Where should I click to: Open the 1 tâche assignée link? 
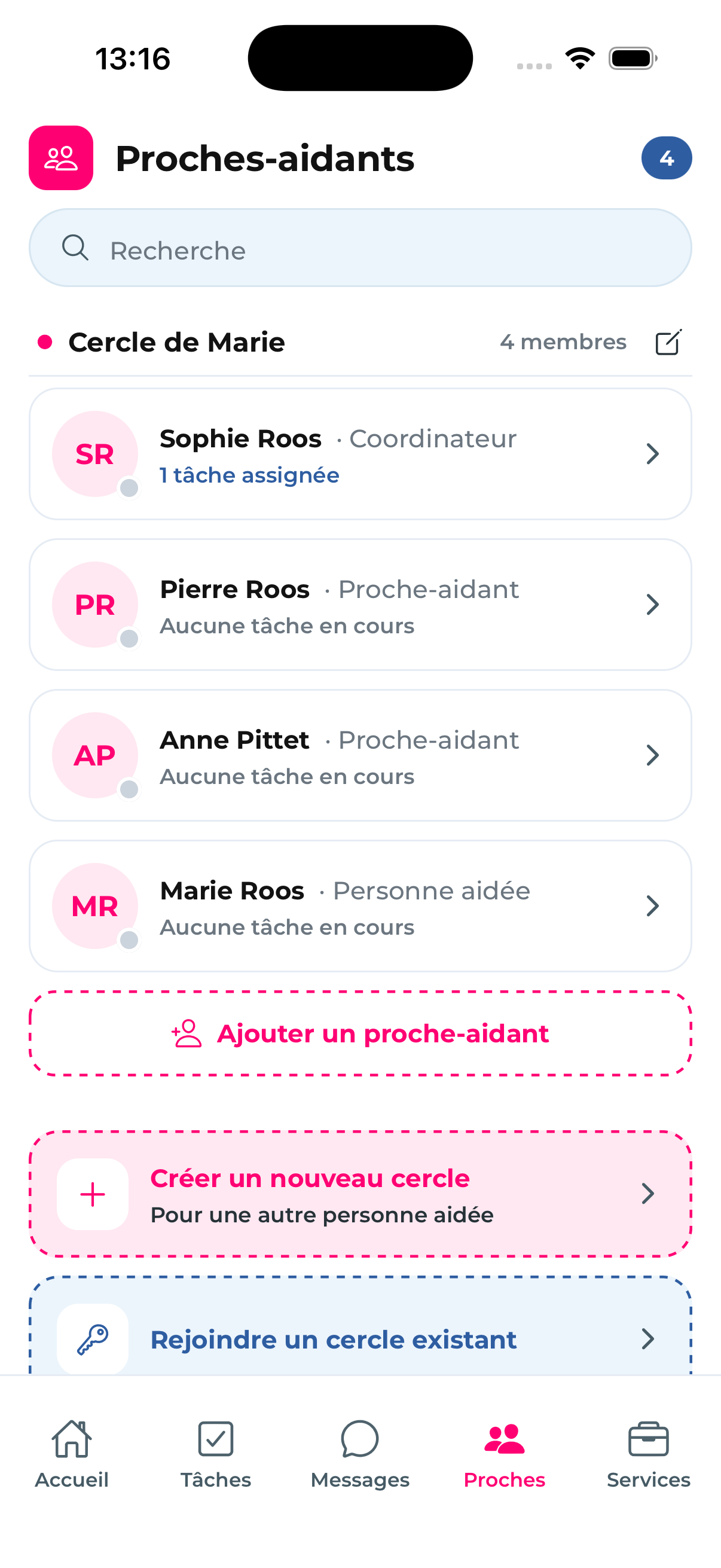pos(249,475)
